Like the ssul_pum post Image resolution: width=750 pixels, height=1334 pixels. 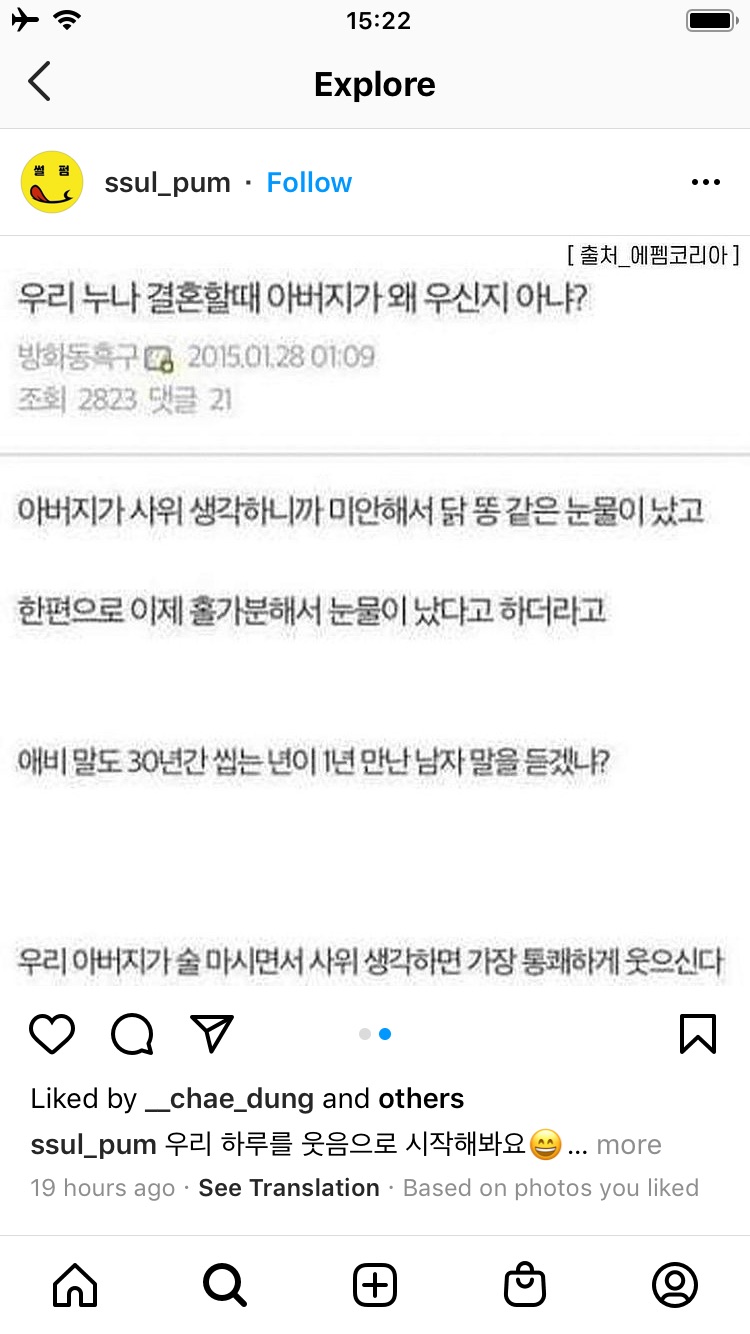[52, 1034]
